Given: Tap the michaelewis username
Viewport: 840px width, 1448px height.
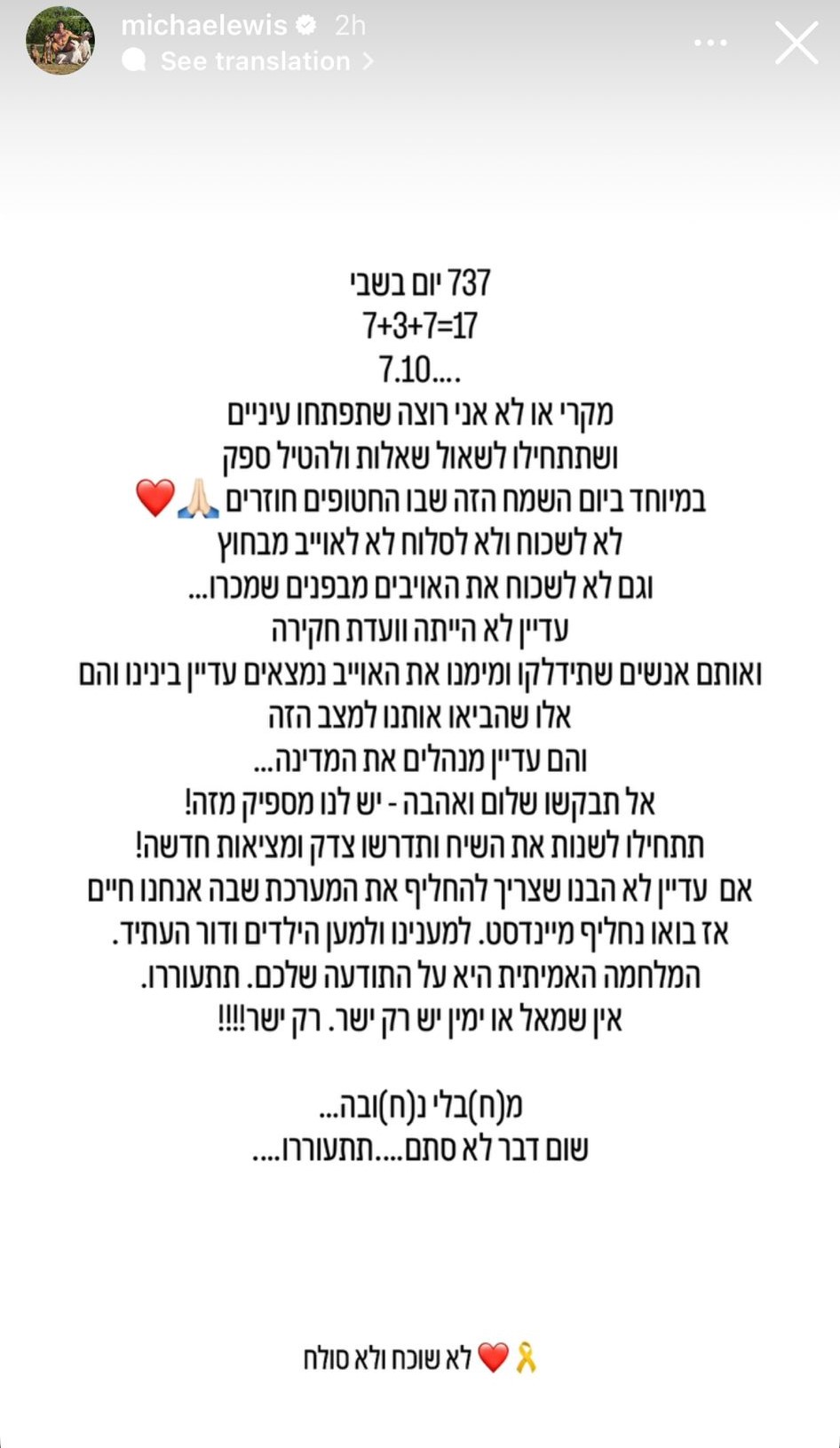Looking at the screenshot, I should [x=204, y=26].
